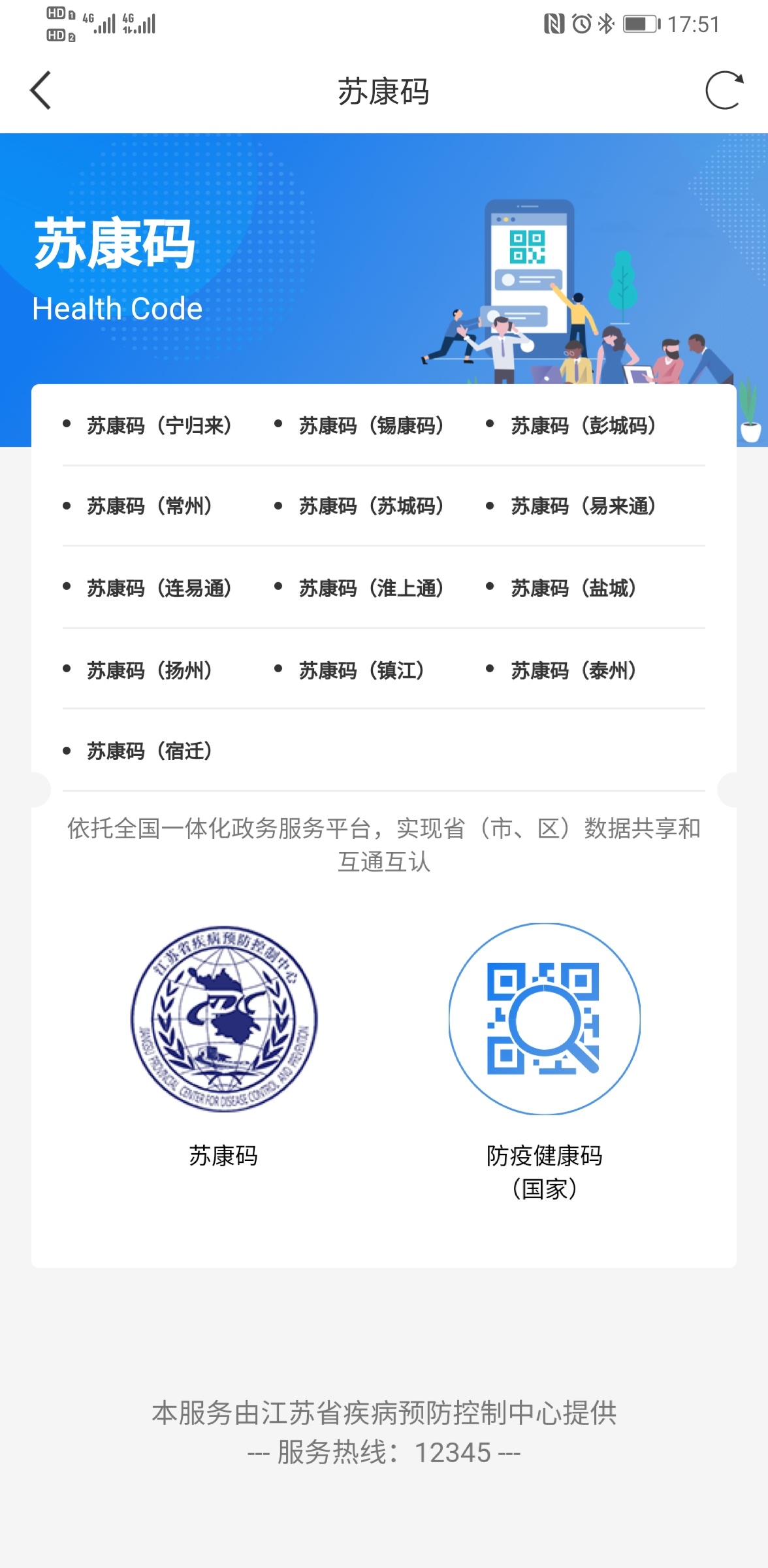Open 苏康码（苏城码）
Image resolution: width=768 pixels, height=1568 pixels.
[371, 506]
